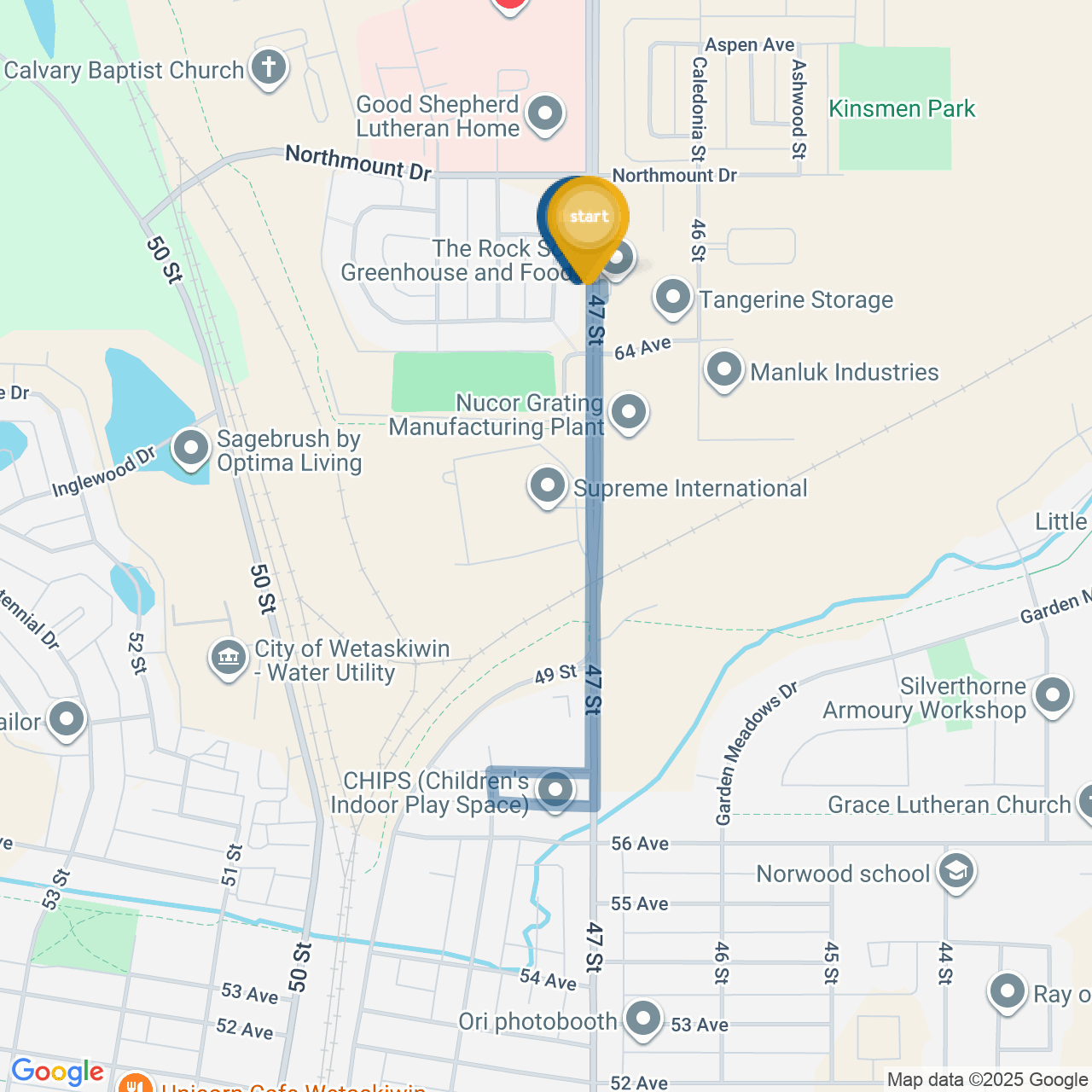The width and height of the screenshot is (1092, 1092).
Task: Open the Norwood school marker
Action: (x=955, y=871)
